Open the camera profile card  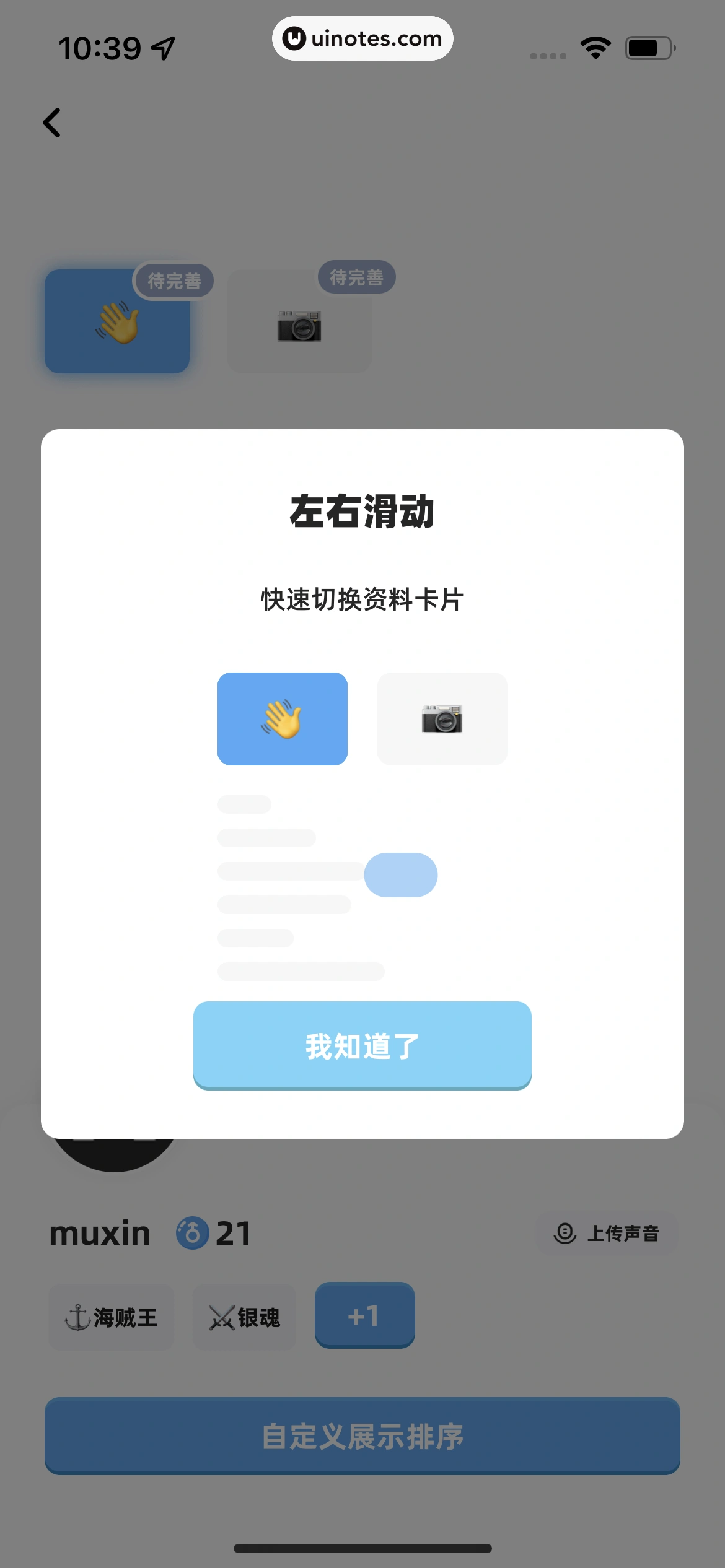[299, 323]
